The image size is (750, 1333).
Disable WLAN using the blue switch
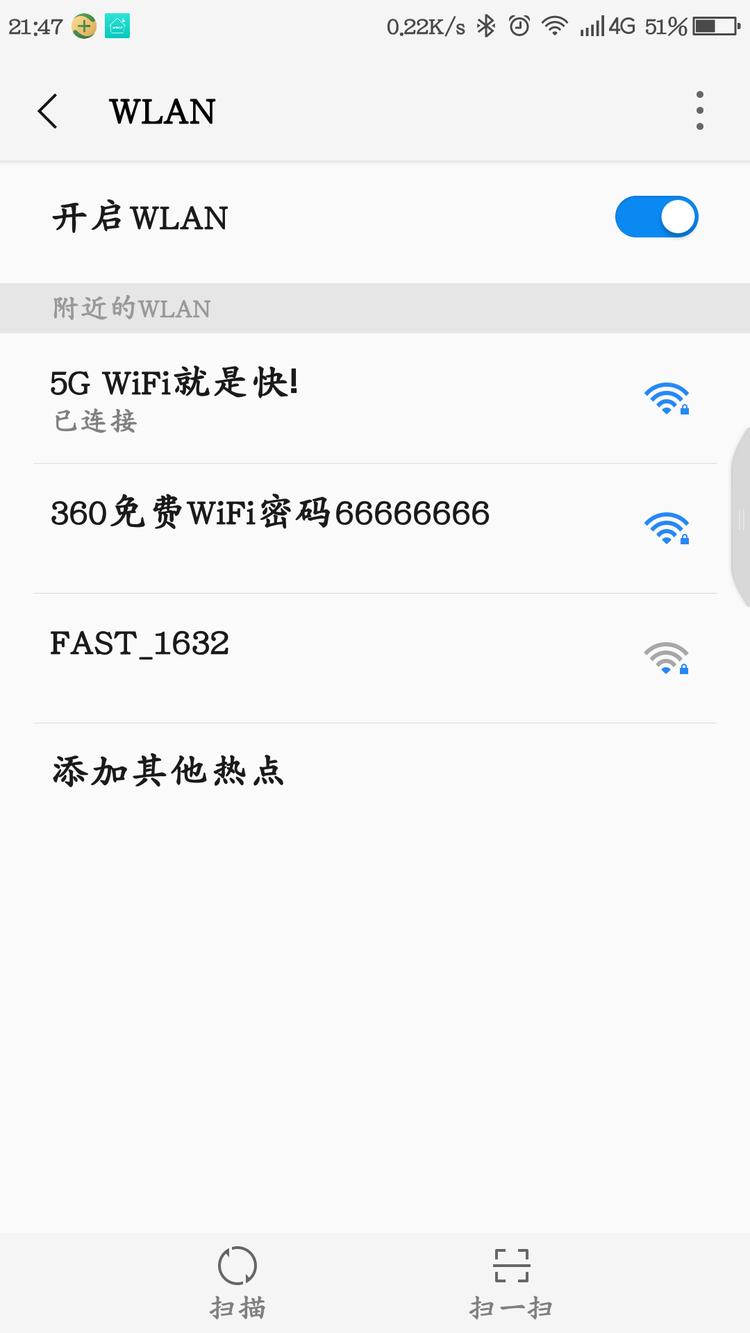tap(656, 216)
